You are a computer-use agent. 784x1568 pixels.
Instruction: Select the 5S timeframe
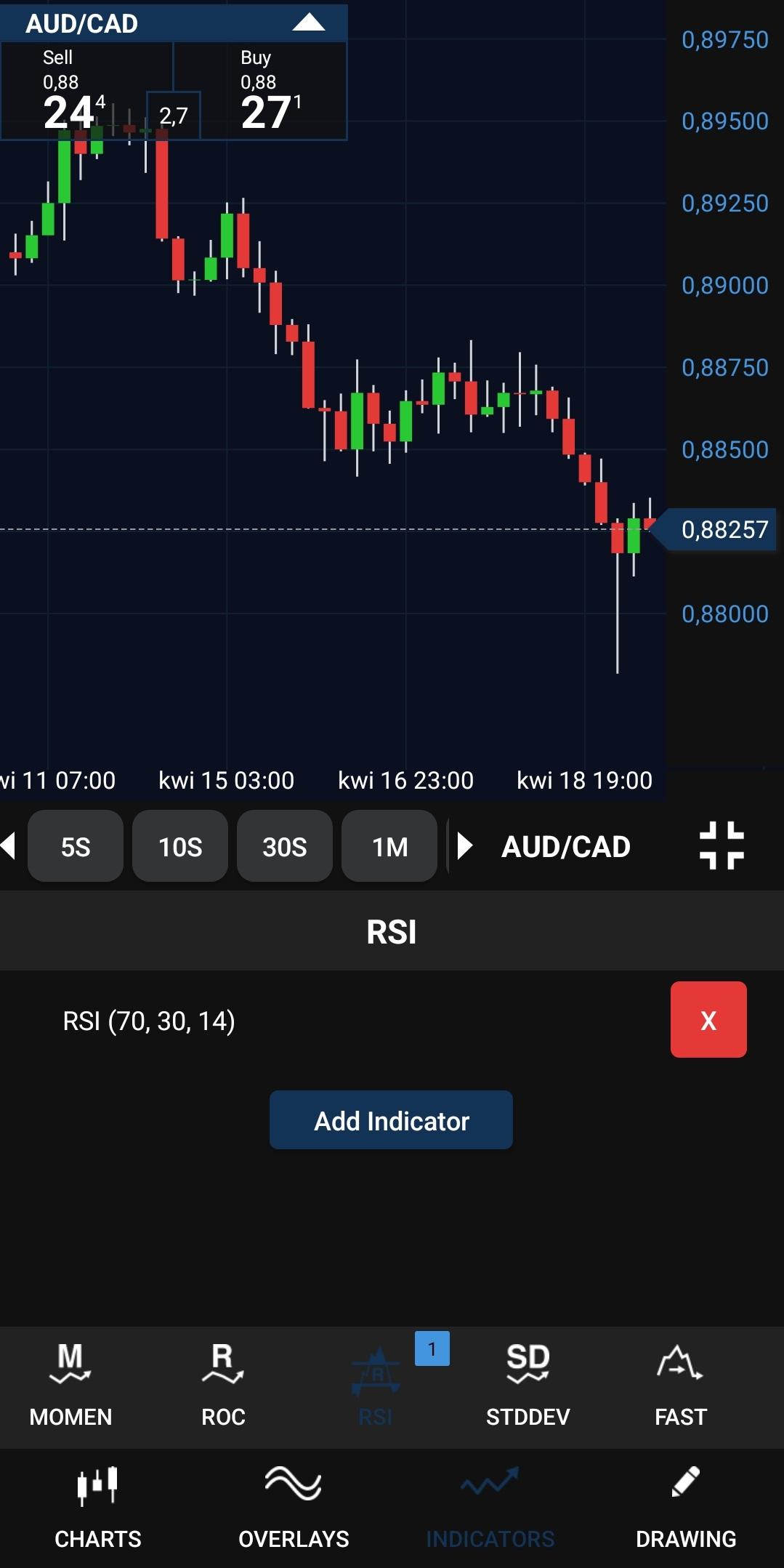click(76, 846)
